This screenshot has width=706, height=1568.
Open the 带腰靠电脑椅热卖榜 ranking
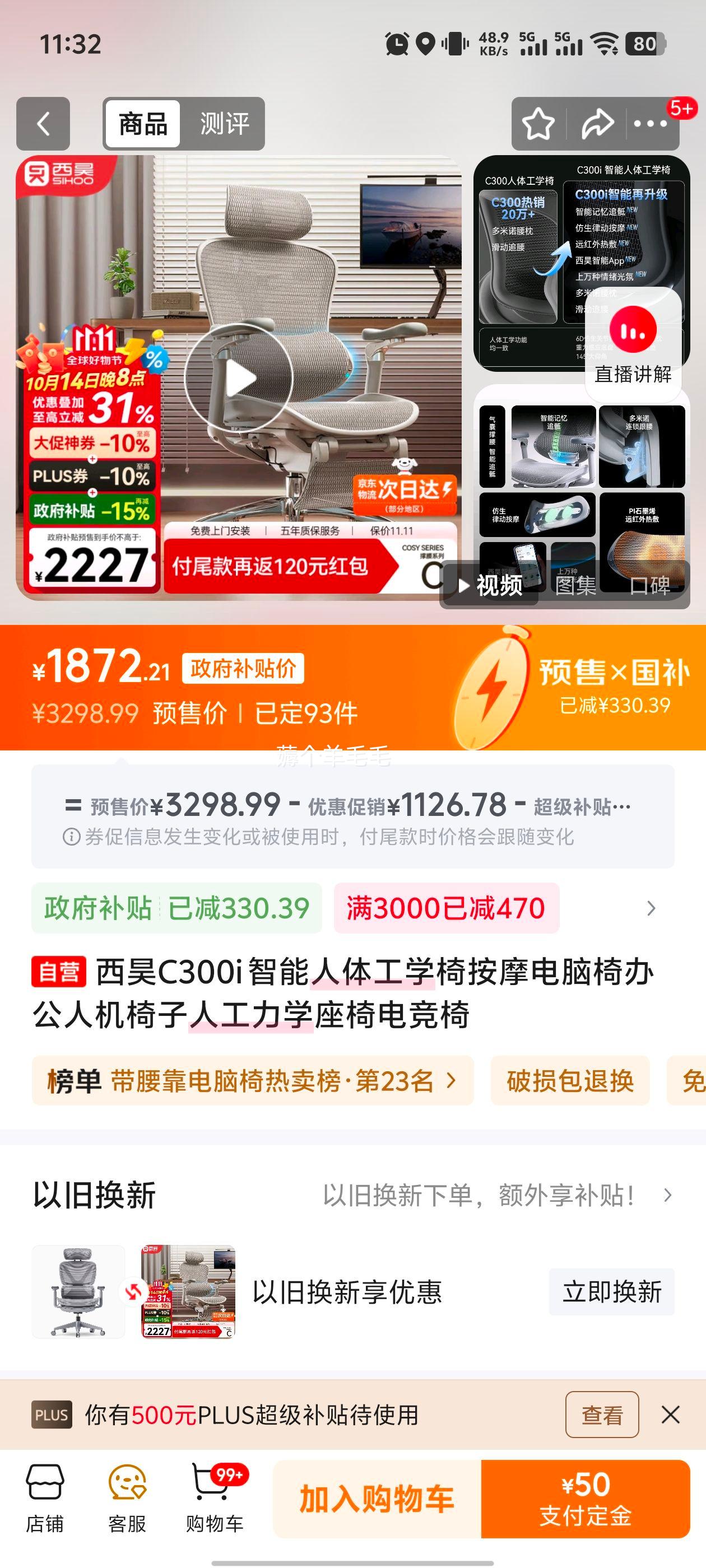(x=252, y=1081)
